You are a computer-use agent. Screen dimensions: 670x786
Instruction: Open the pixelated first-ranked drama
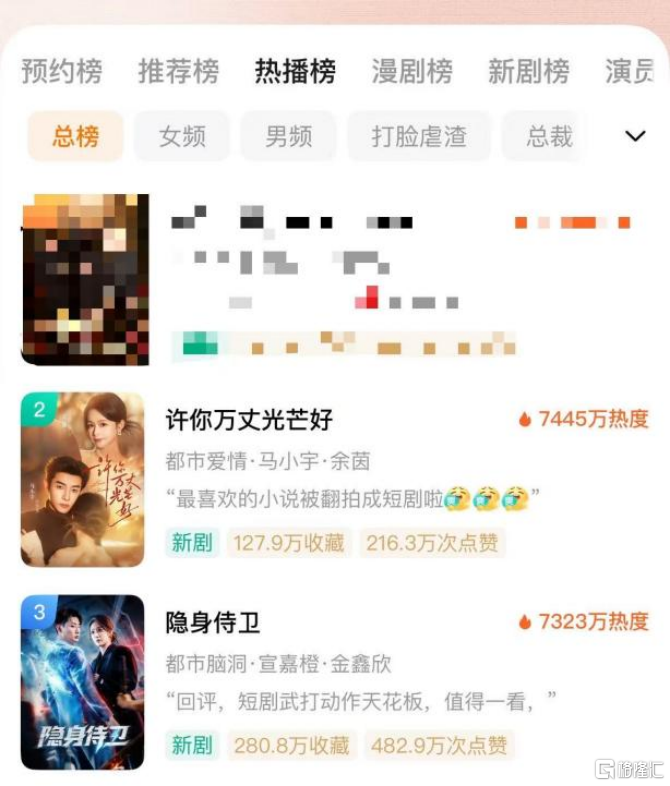click(x=86, y=280)
